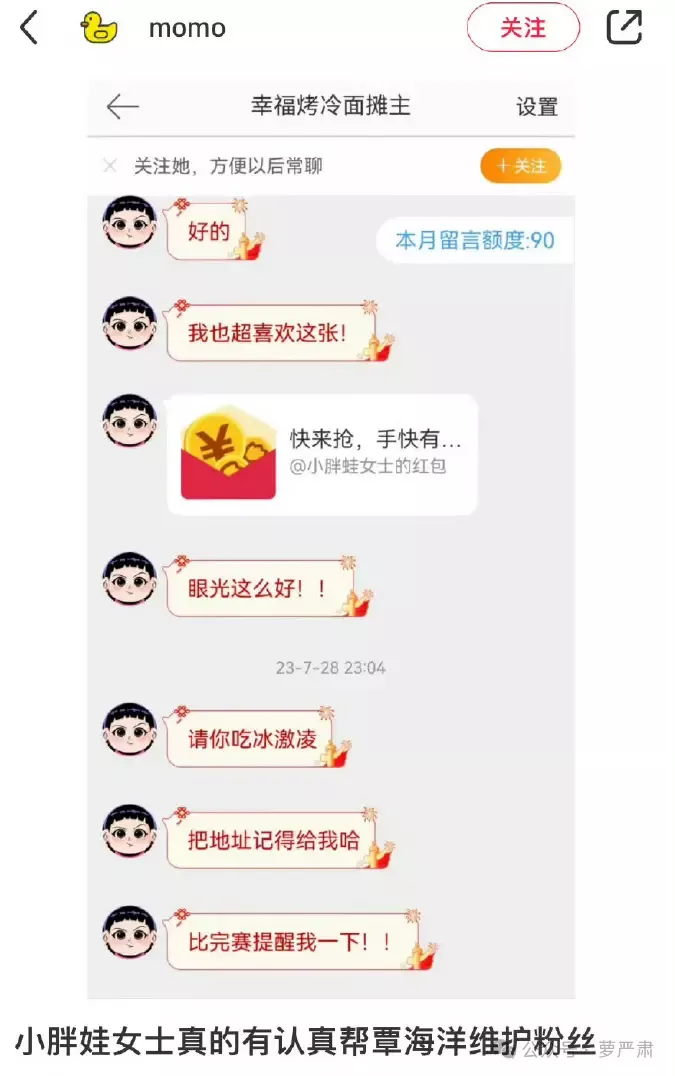Follow momo with the red 关注 button

pos(522,28)
